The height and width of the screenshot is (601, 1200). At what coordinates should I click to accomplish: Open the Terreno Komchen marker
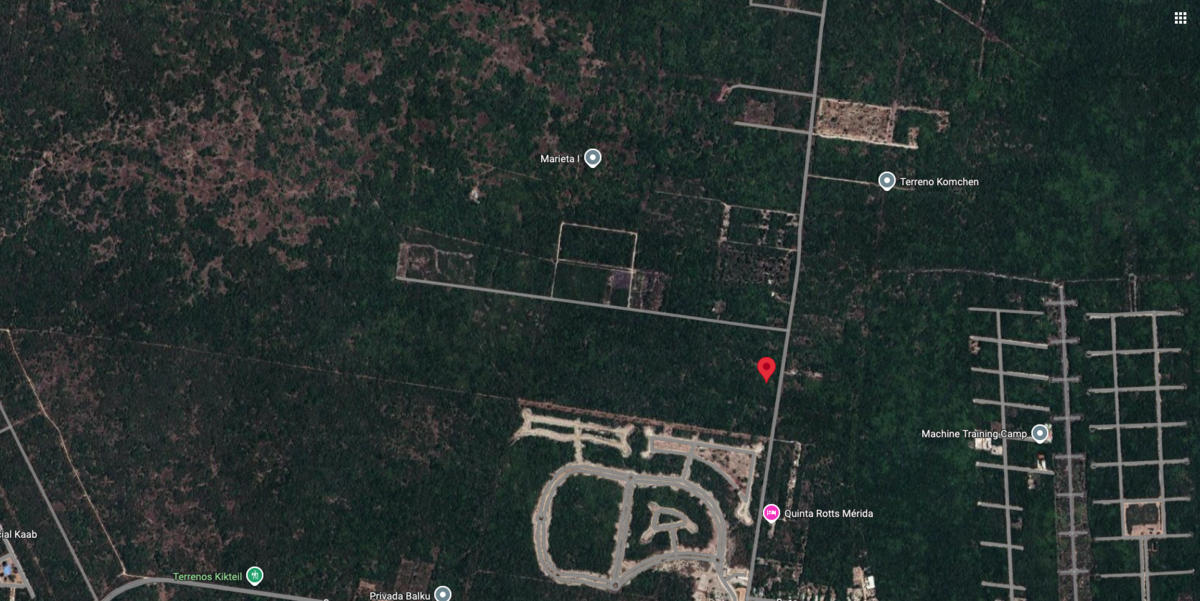pos(886,181)
